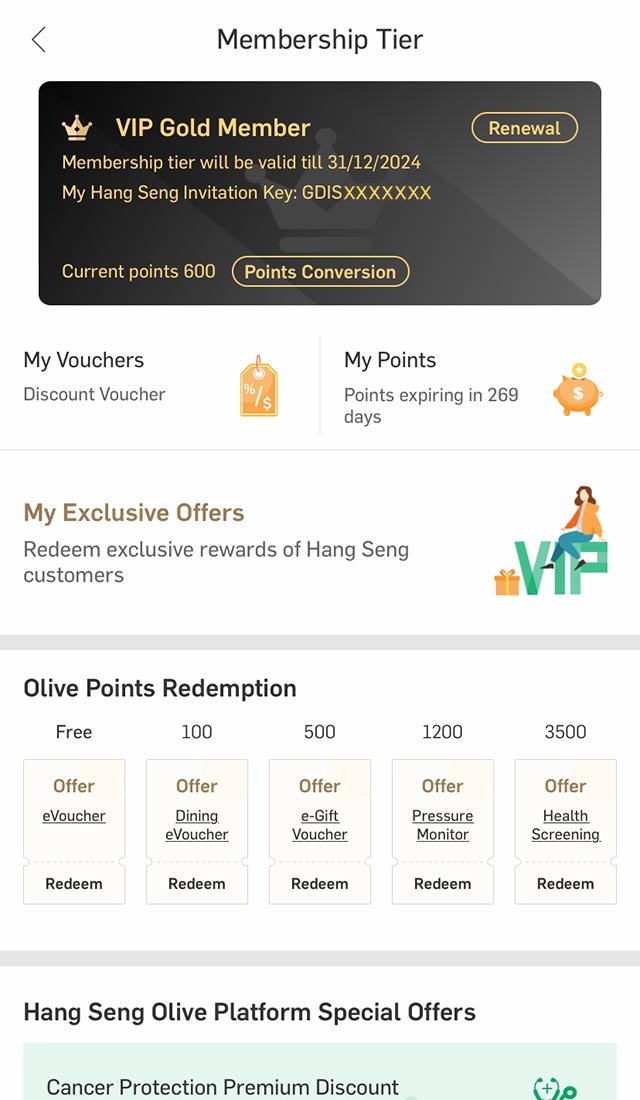
Task: Redeem the free eVoucher
Action: [x=74, y=884]
